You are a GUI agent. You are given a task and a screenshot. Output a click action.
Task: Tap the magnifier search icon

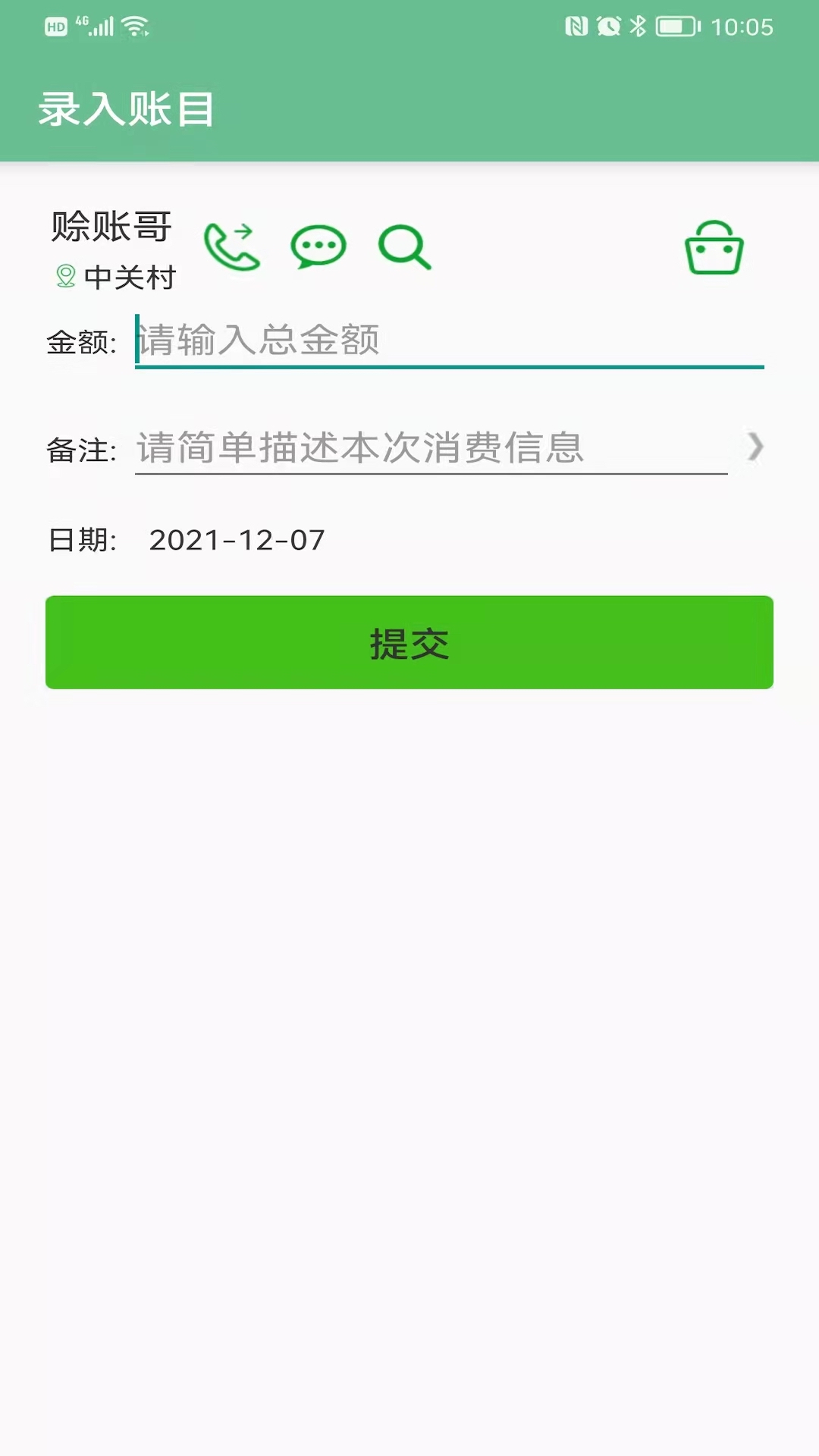tap(405, 247)
